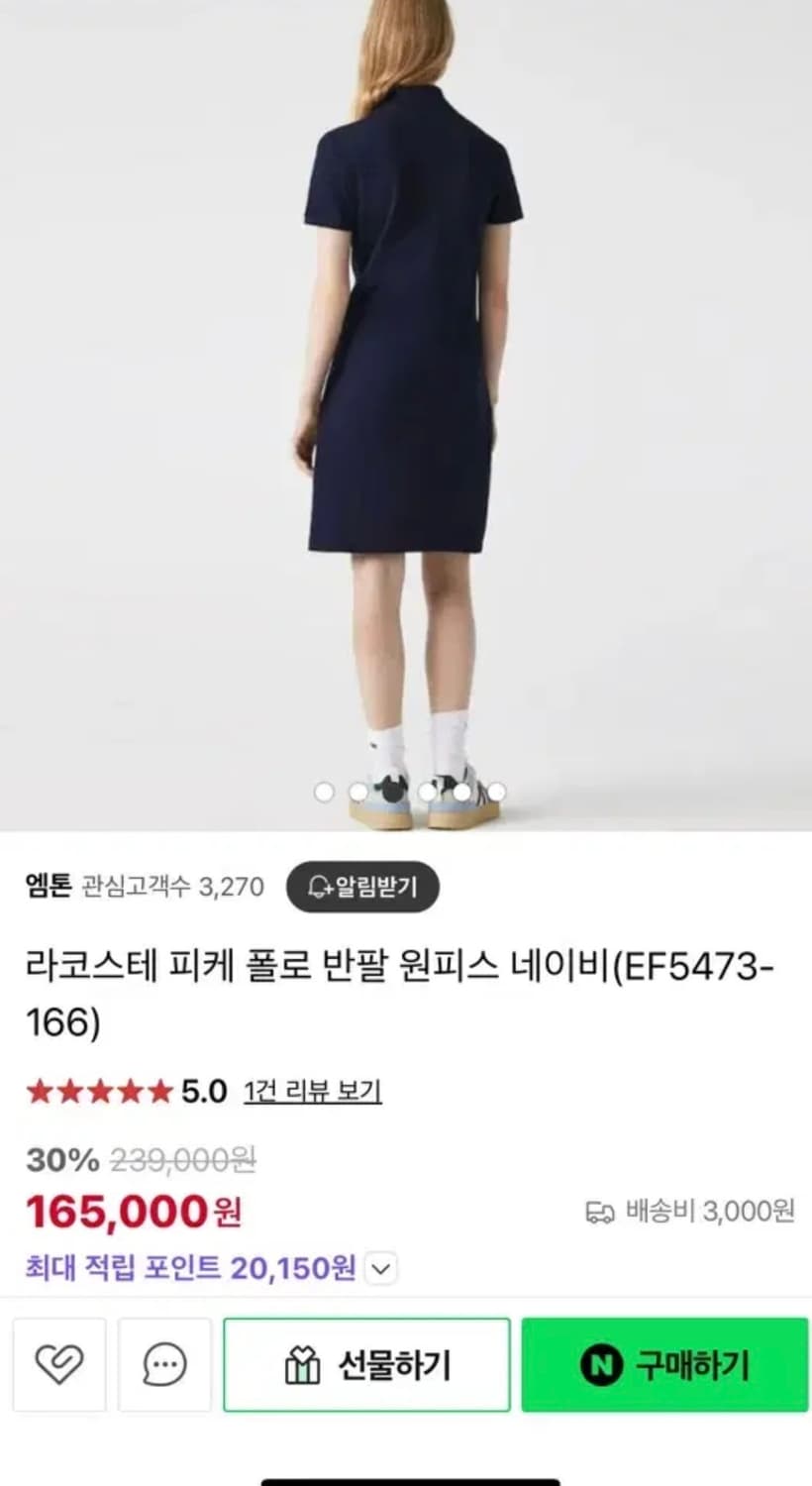
Task: Select the third carousel page indicator
Action: pos(393,792)
